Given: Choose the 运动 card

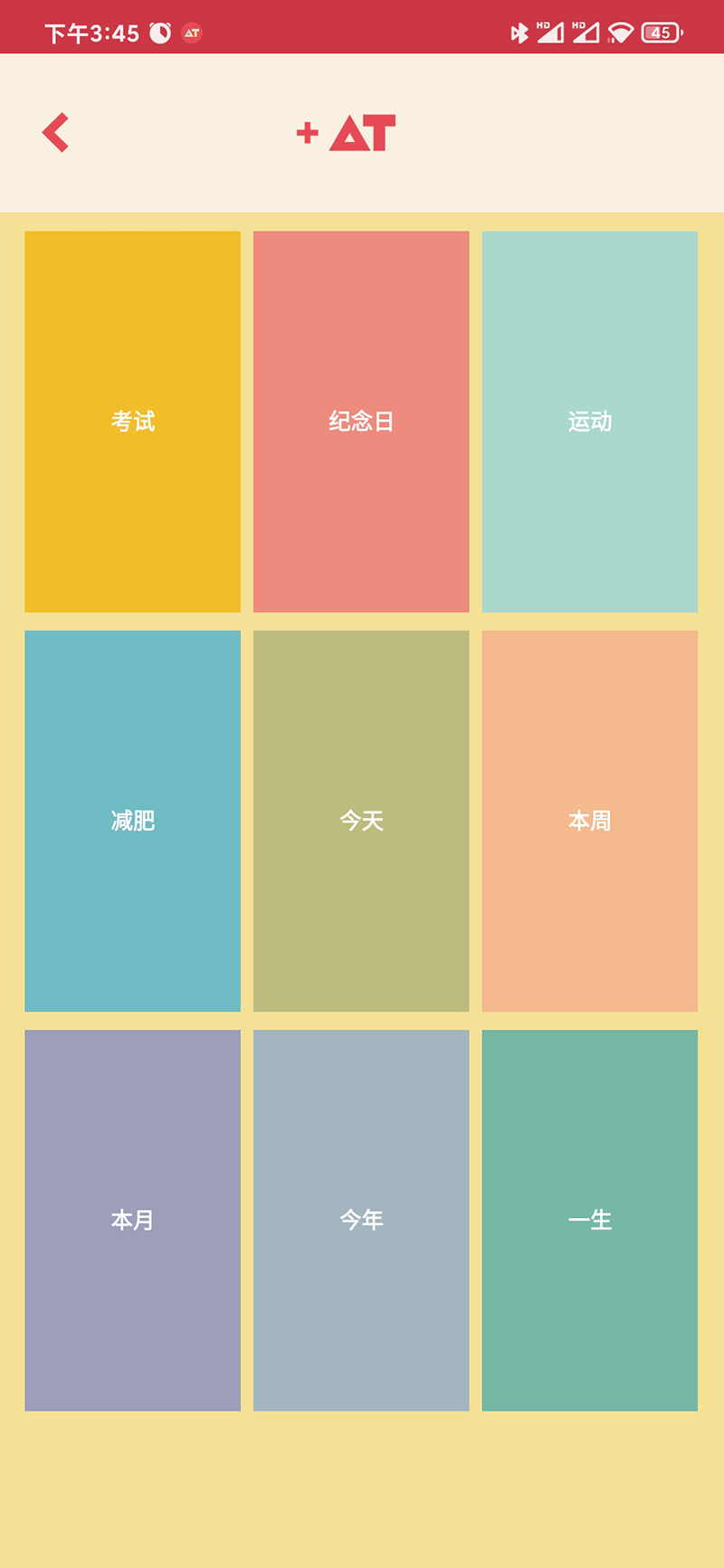Looking at the screenshot, I should coord(589,422).
